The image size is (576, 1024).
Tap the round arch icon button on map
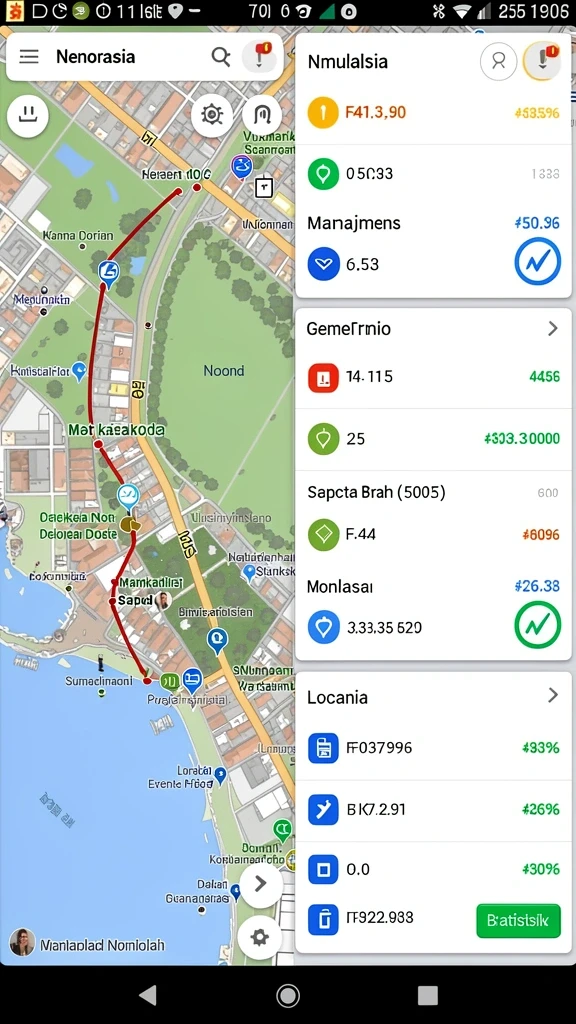(262, 115)
